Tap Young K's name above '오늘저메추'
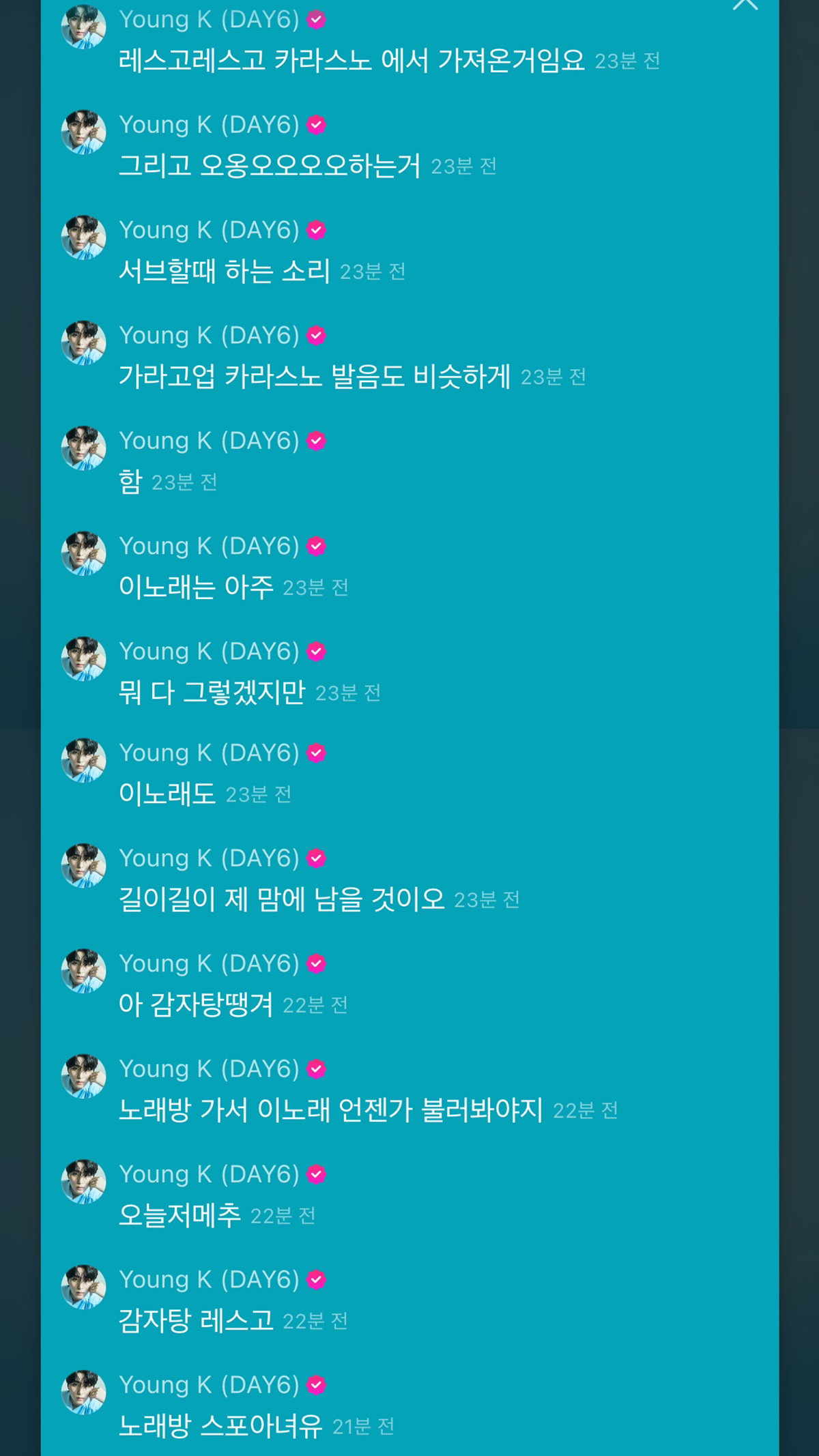Screen dimensions: 819x1456 [x=210, y=1174]
